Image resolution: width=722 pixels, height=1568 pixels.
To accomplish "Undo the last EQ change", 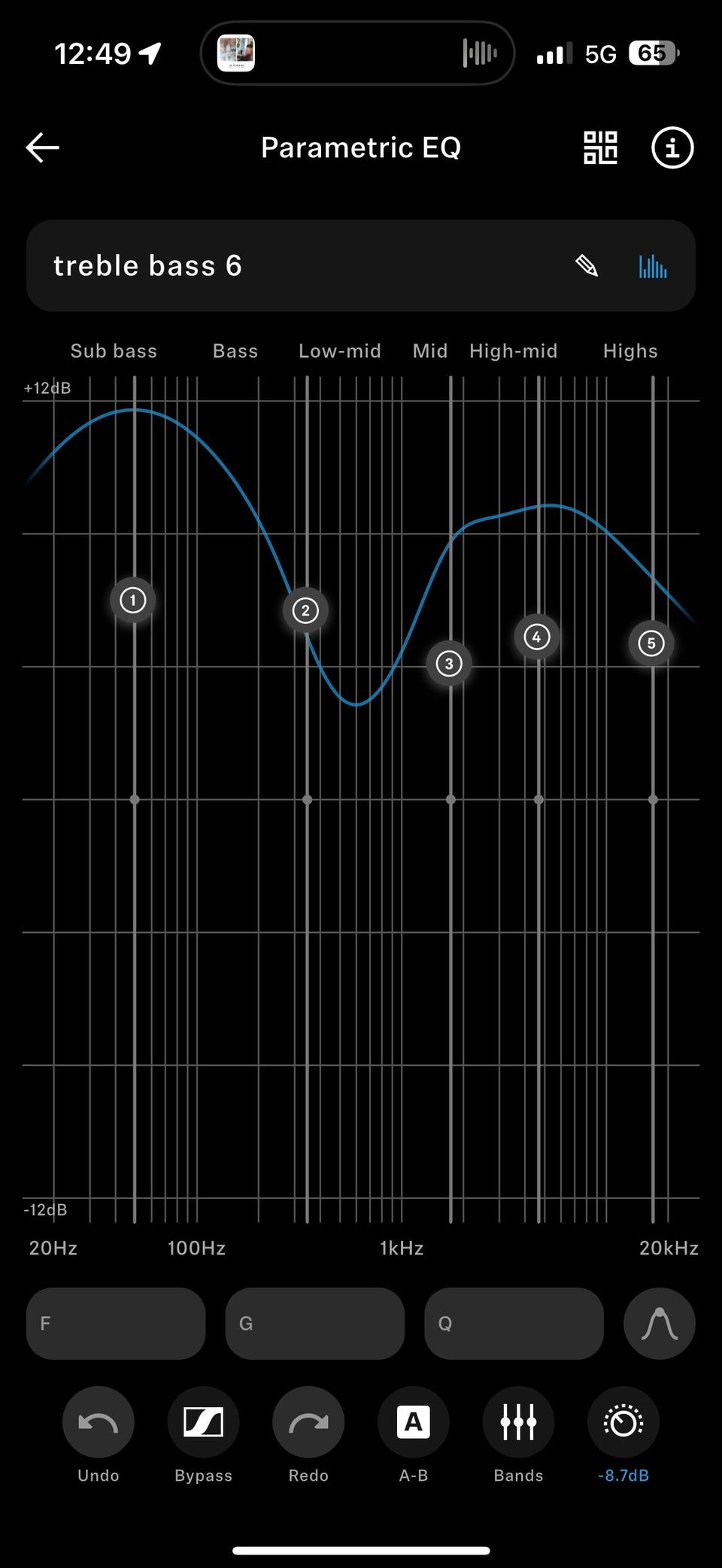I will pos(99,1422).
